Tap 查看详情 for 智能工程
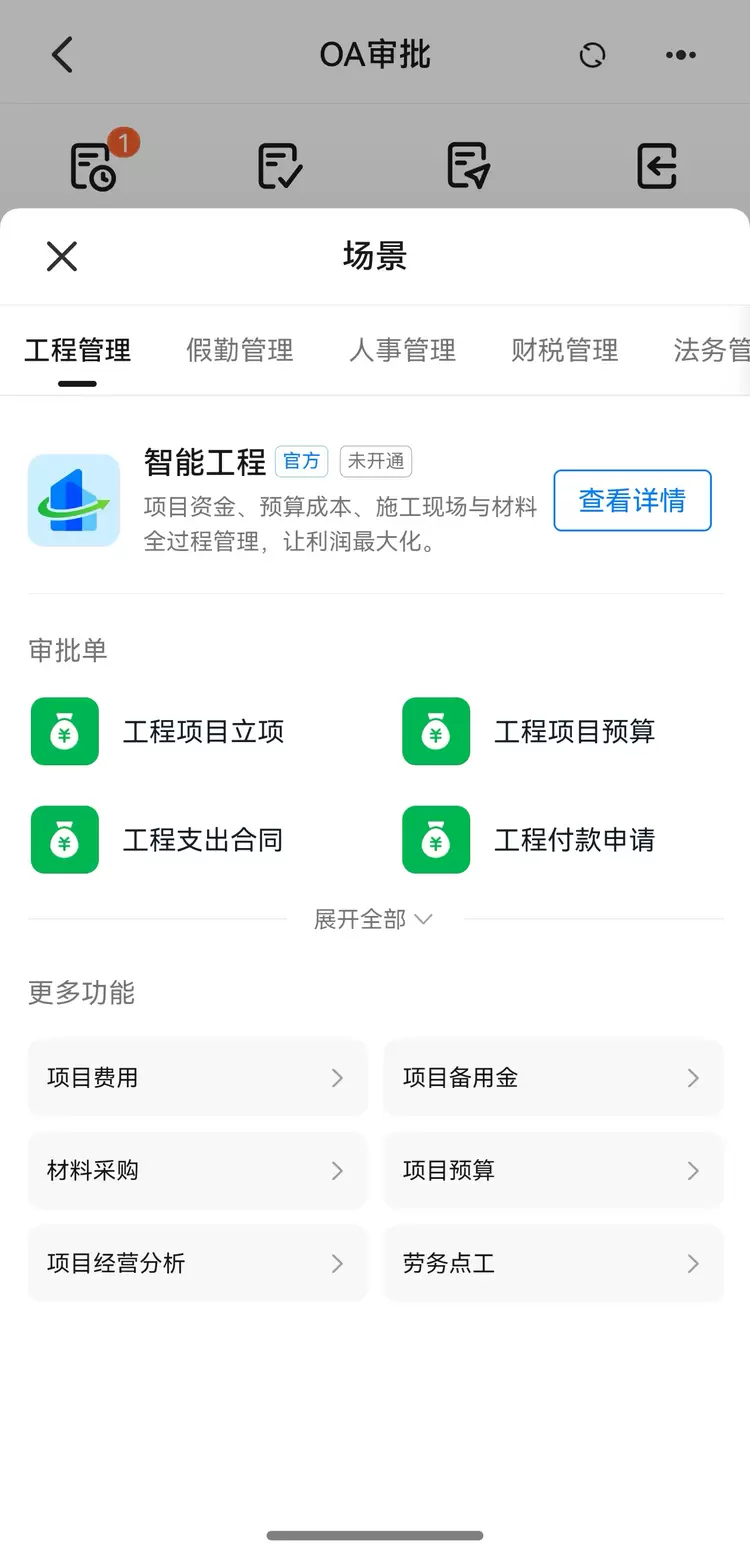This screenshot has height=1552, width=750. [632, 500]
